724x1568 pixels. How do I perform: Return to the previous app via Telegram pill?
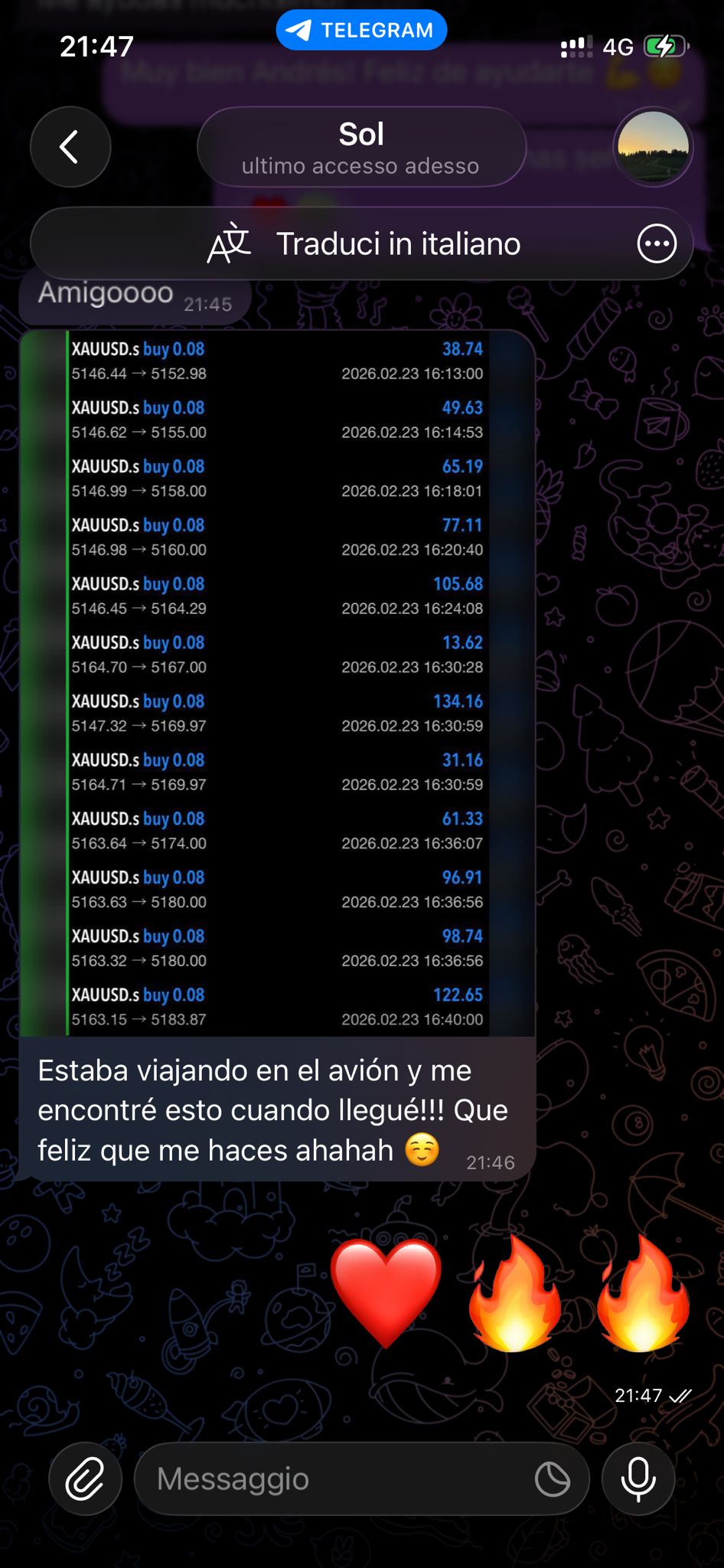[x=361, y=30]
